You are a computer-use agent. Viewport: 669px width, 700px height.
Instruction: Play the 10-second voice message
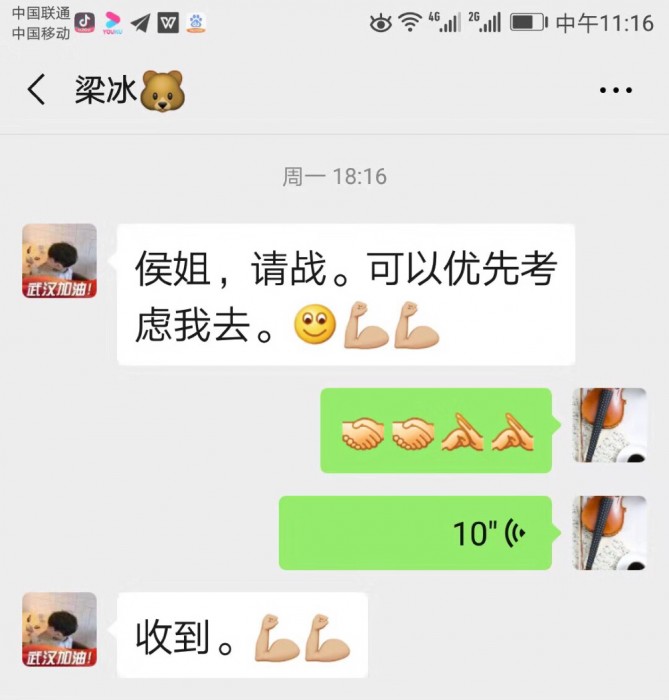tap(415, 533)
